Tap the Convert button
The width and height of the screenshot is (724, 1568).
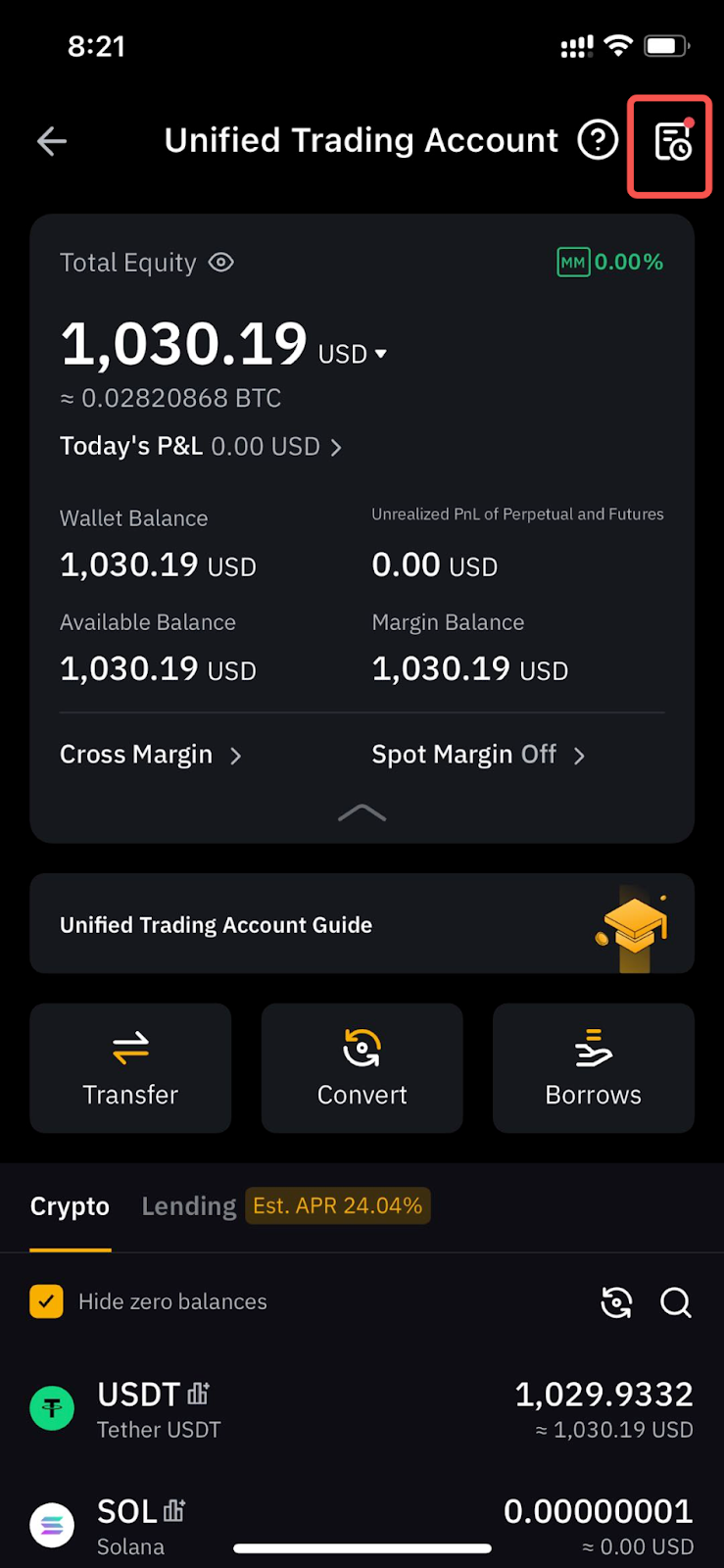(362, 1068)
